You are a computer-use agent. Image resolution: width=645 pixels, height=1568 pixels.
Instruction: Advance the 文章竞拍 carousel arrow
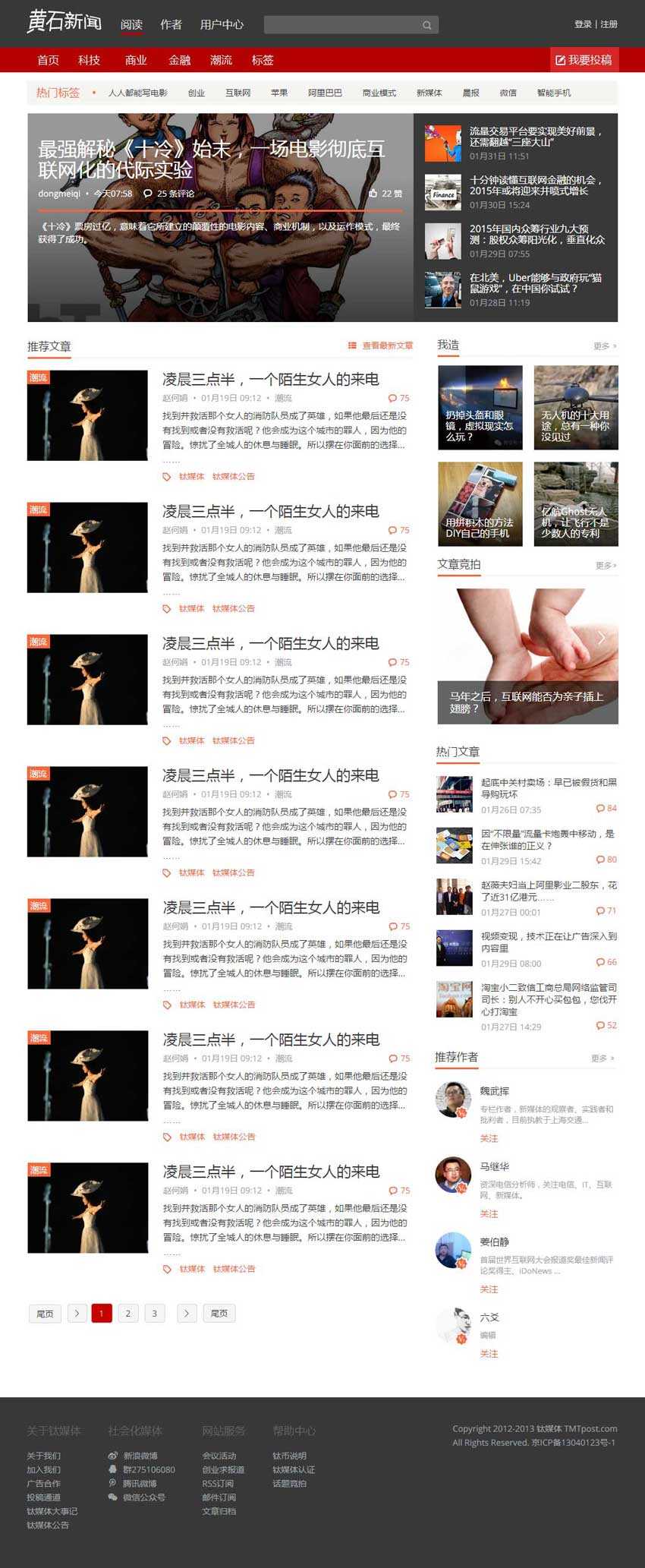point(602,638)
